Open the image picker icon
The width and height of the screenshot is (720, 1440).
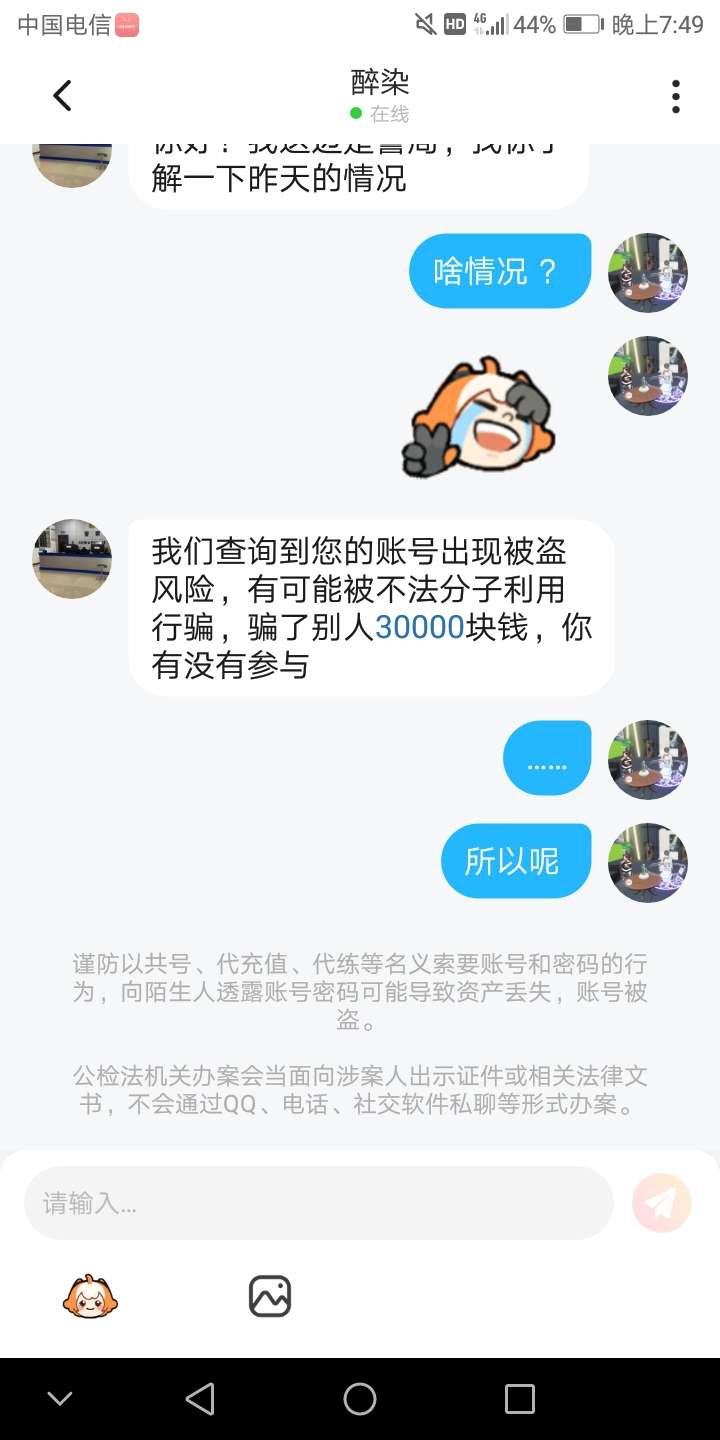click(270, 1297)
